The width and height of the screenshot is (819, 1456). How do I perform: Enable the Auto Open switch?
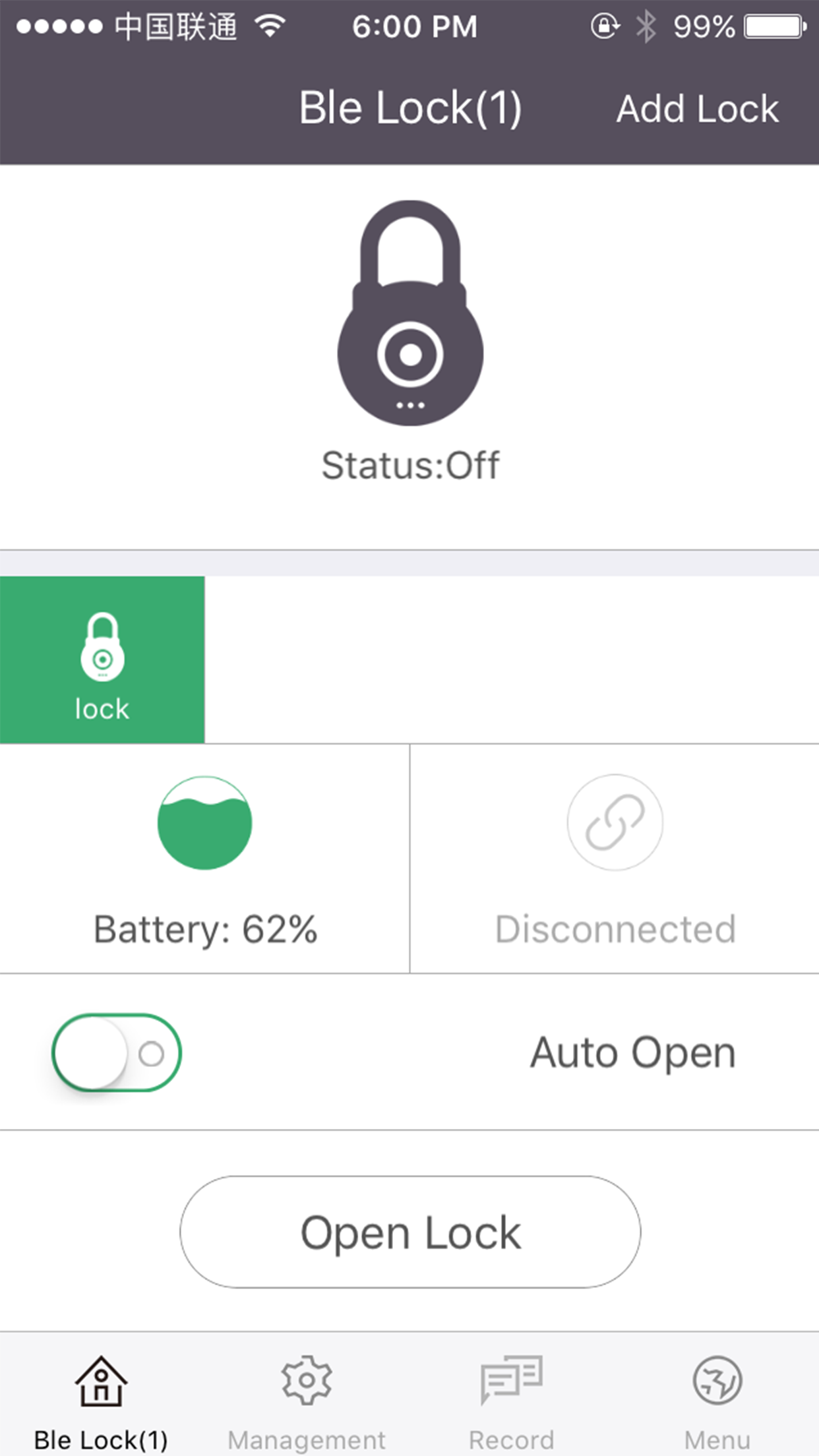pyautogui.click(x=117, y=1051)
